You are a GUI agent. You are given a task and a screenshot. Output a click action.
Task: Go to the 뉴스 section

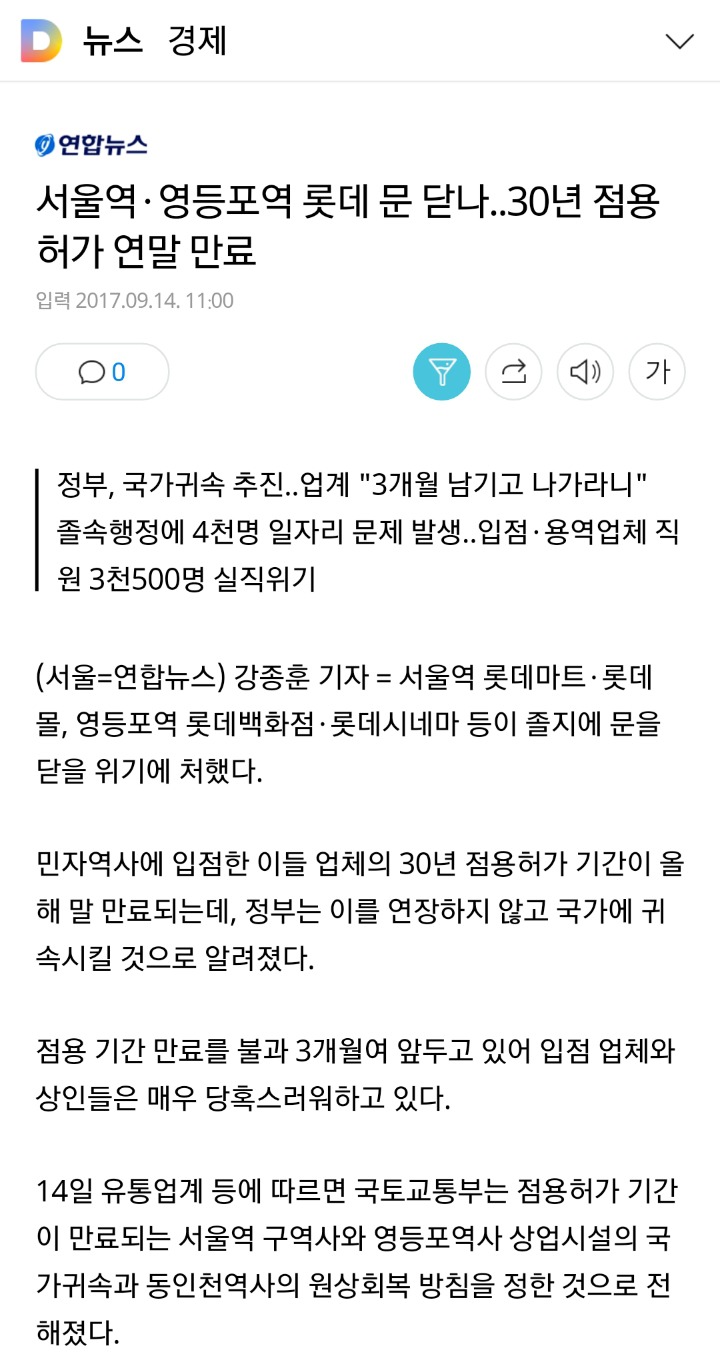click(x=113, y=41)
